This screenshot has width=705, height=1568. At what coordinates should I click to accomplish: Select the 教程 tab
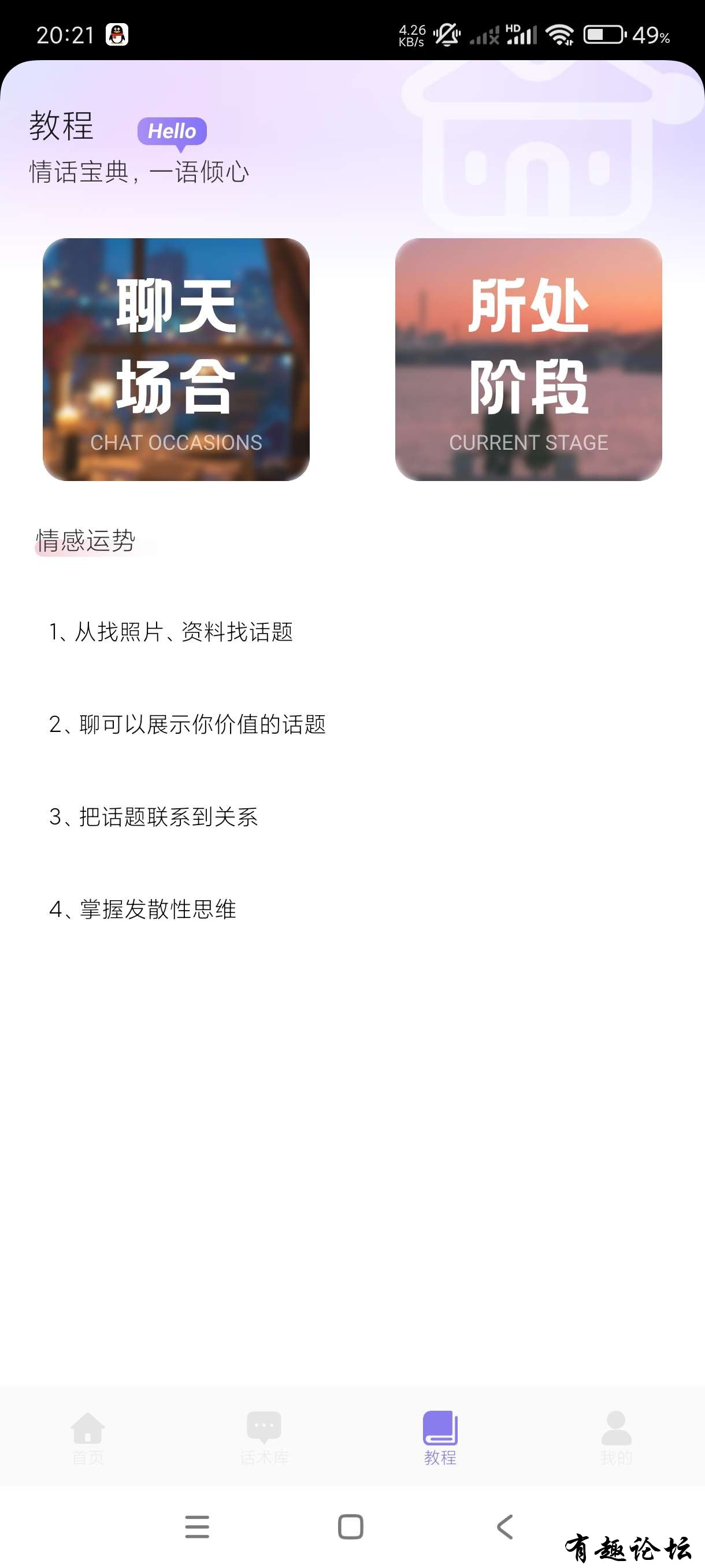(440, 1438)
